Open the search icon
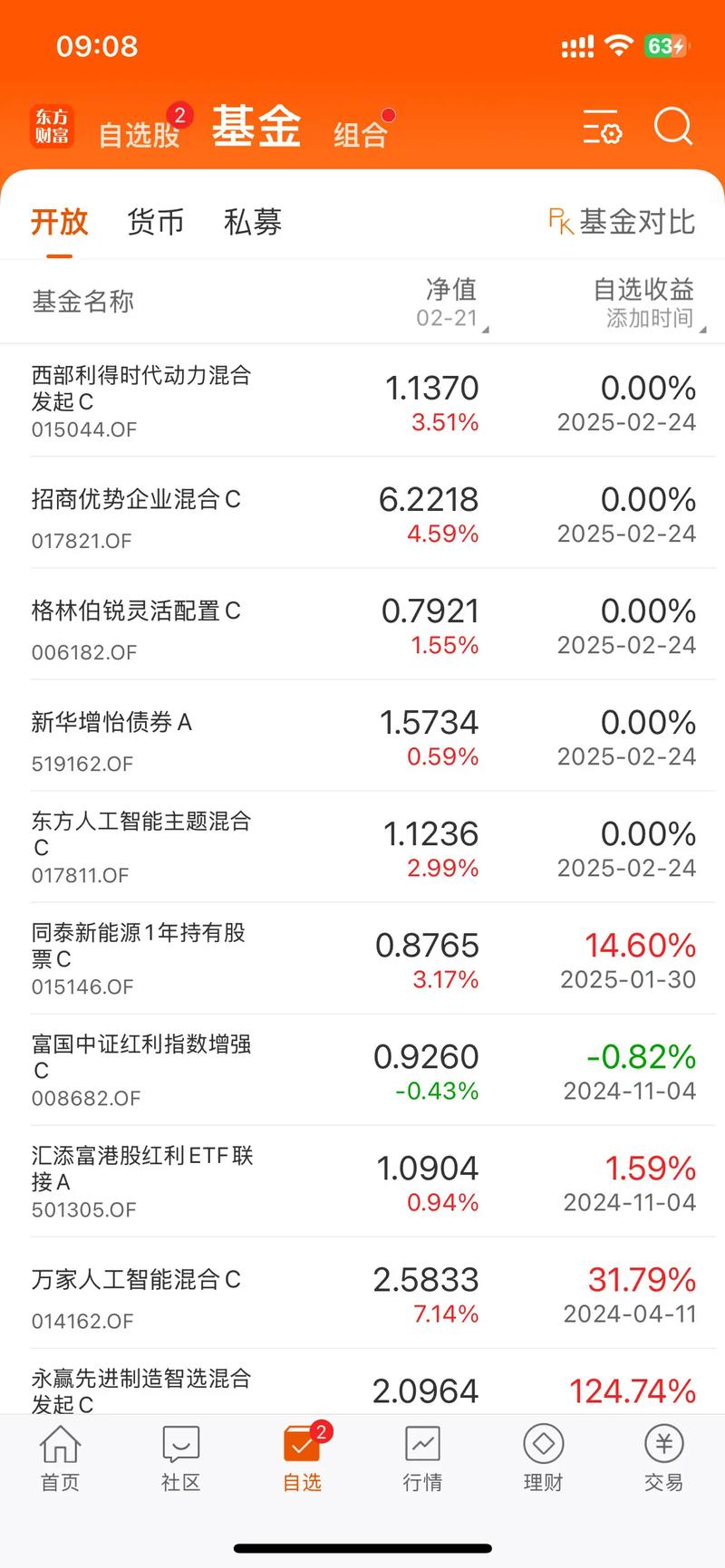Image resolution: width=725 pixels, height=1568 pixels. click(672, 127)
